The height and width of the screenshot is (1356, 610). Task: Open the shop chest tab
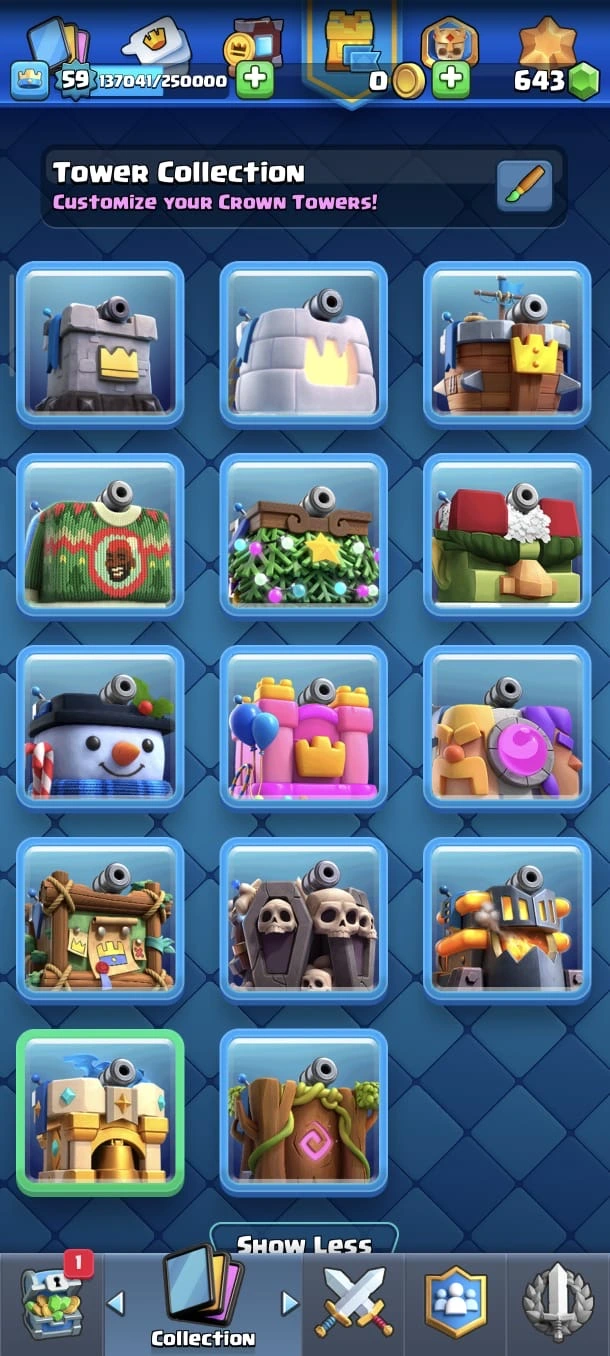51,1303
